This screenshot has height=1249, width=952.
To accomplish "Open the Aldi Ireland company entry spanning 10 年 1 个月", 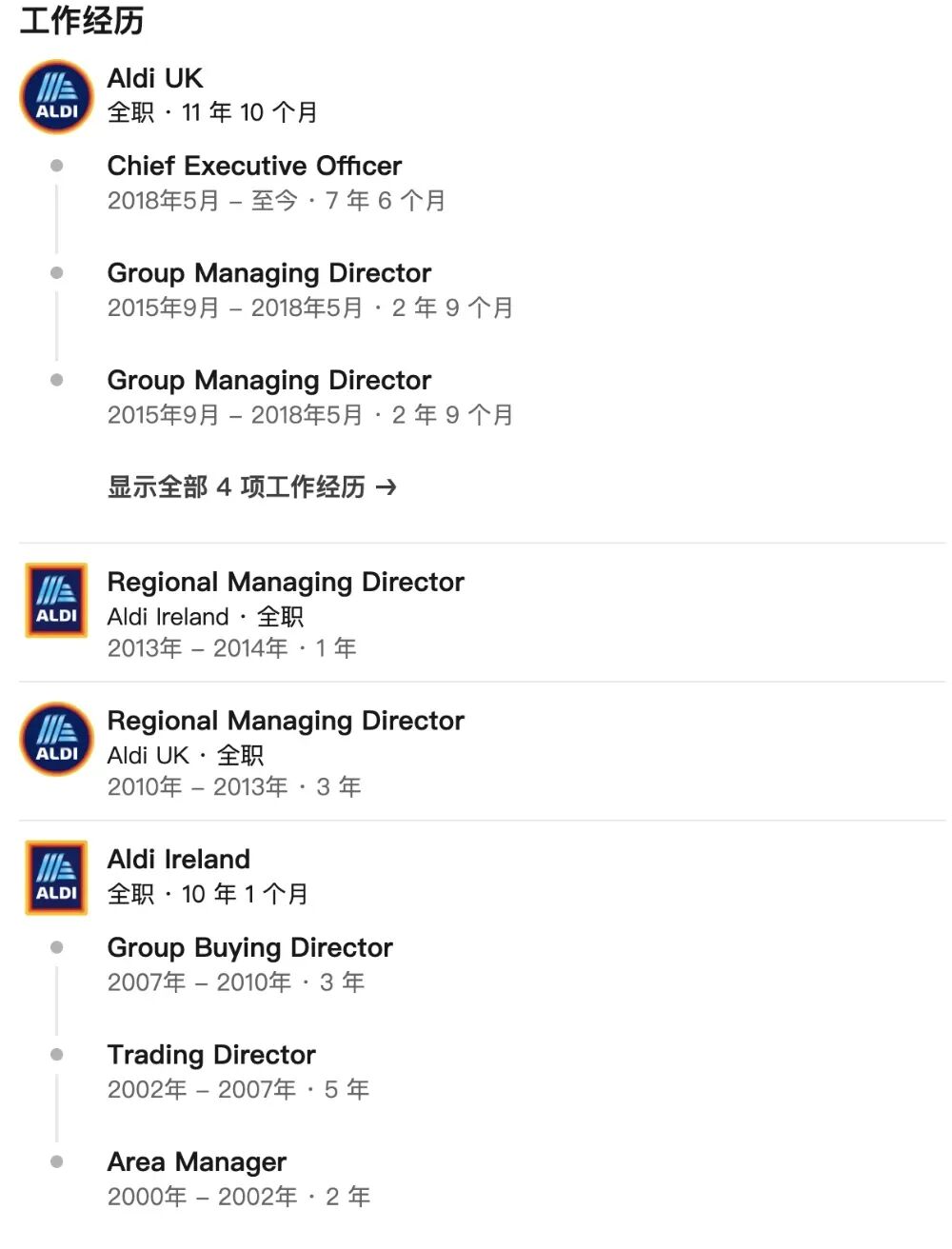I will pos(179,860).
